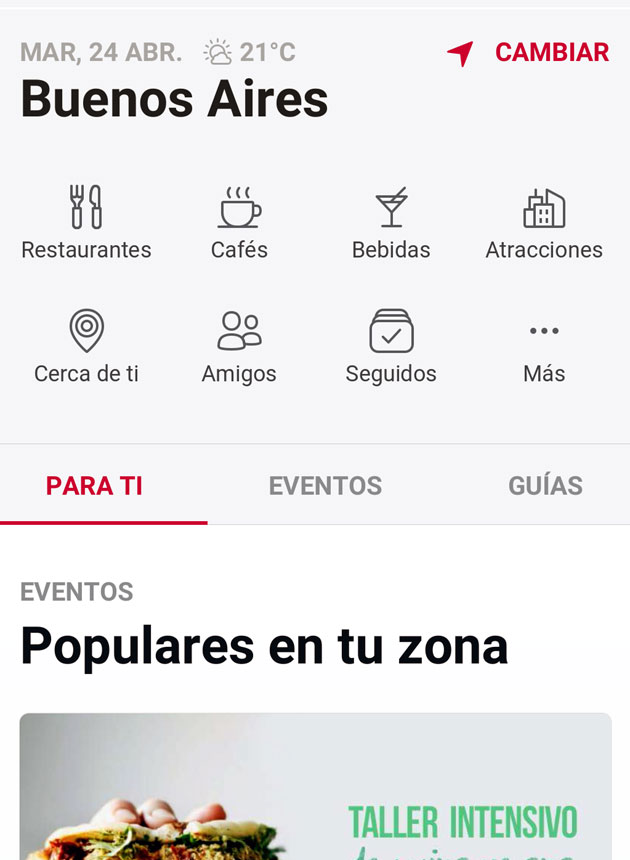The width and height of the screenshot is (630, 860).
Task: Open the Bebidas category
Action: point(391,223)
